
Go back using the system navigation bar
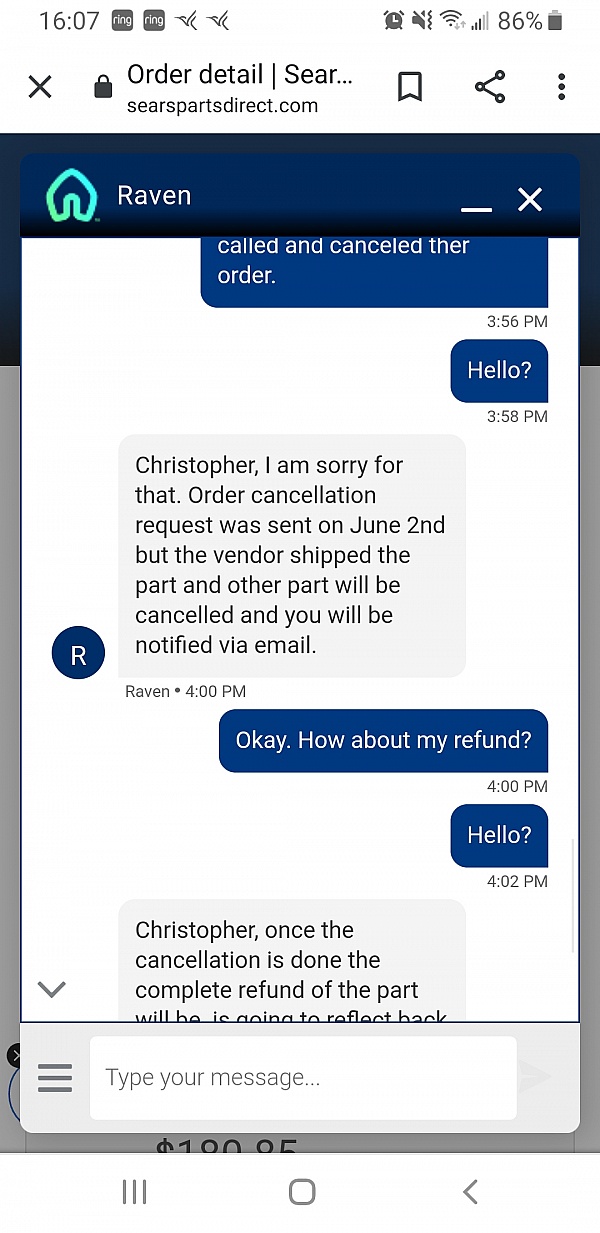(470, 1191)
